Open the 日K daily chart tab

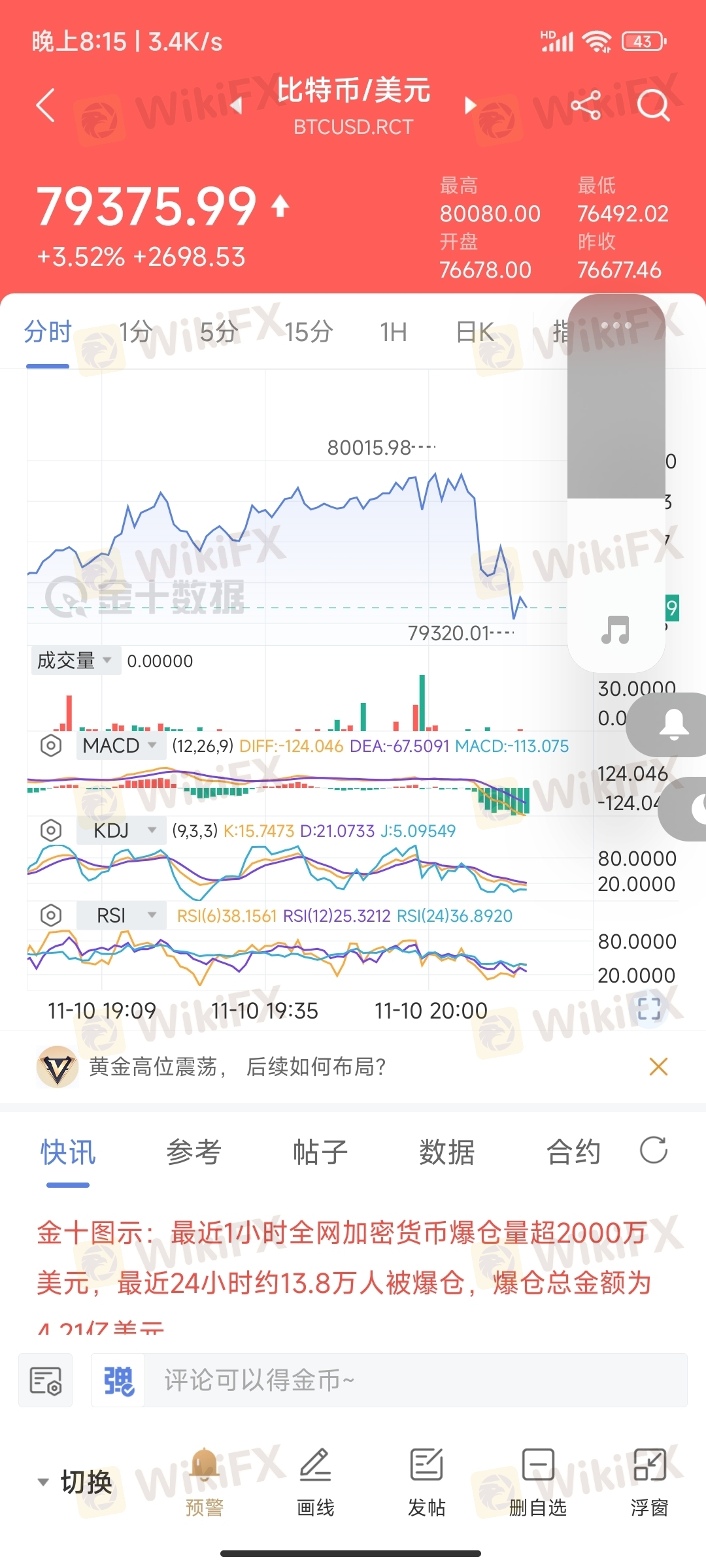(x=475, y=333)
